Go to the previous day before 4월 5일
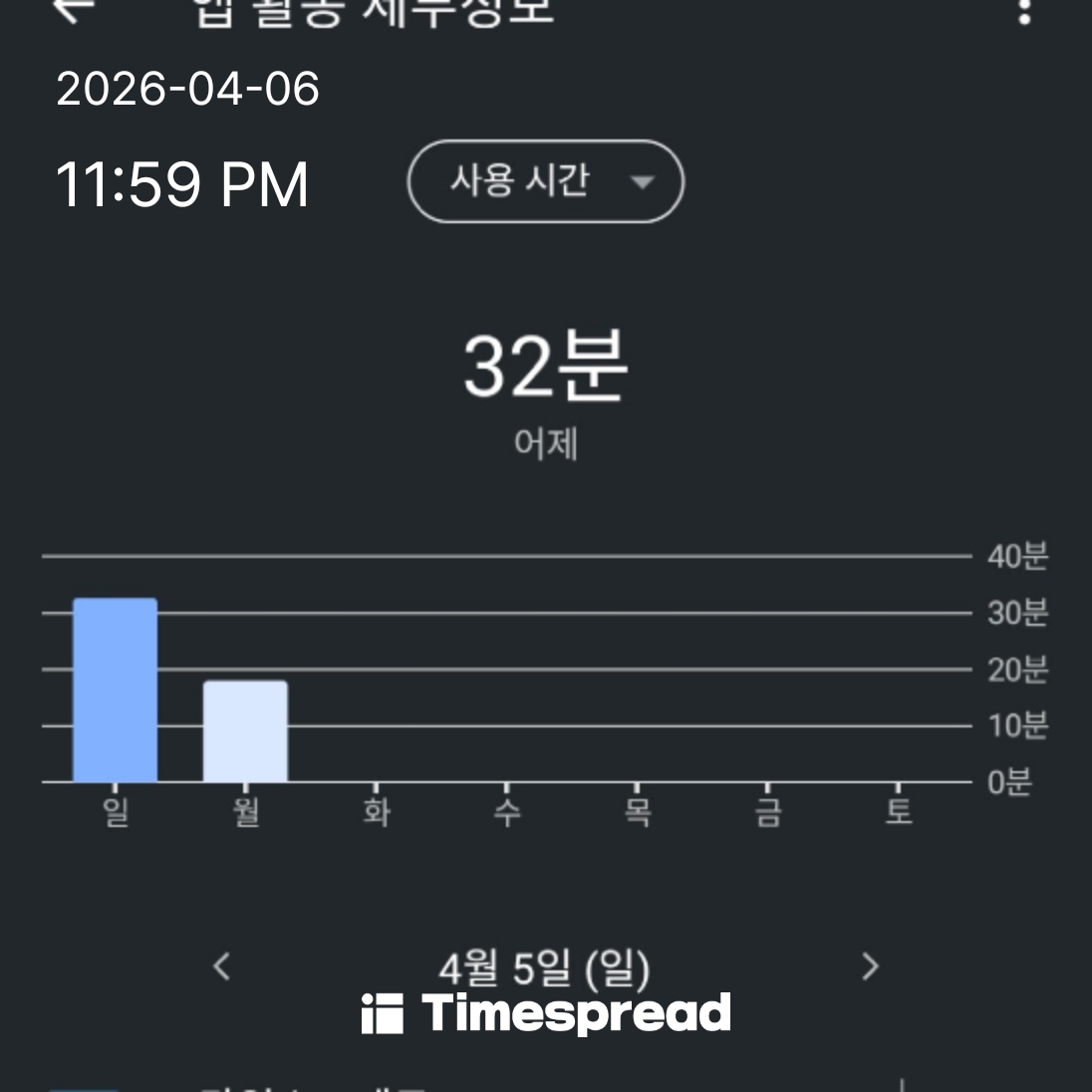1092x1092 pixels. 222,965
